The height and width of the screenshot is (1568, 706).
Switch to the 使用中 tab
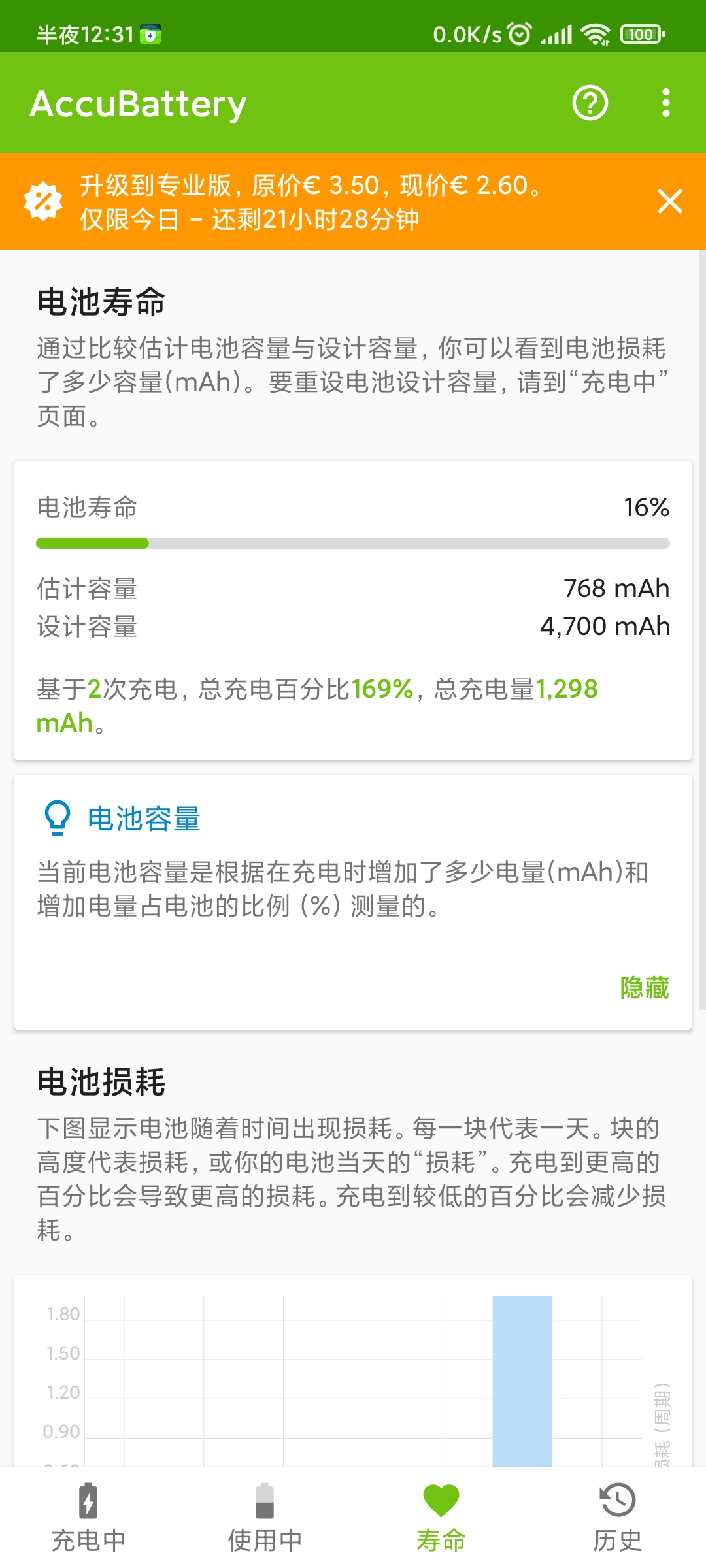pyautogui.click(x=265, y=1517)
